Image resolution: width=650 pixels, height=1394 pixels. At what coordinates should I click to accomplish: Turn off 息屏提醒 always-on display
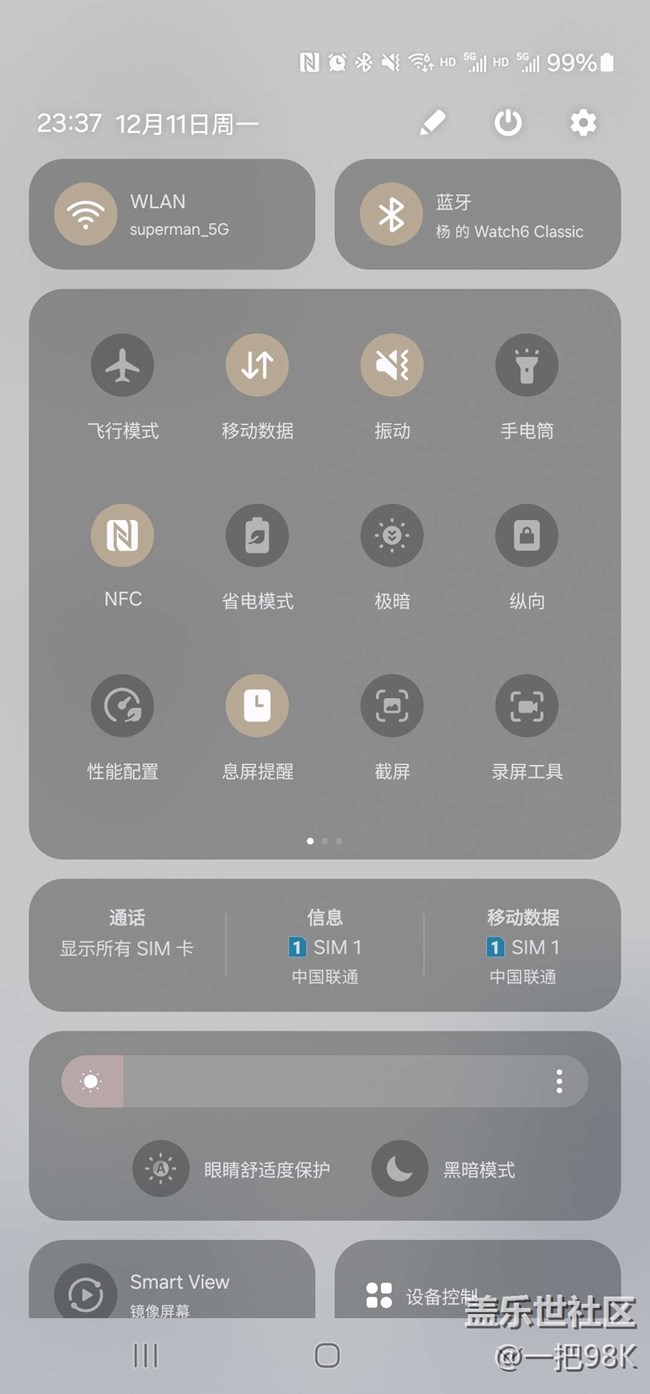tap(257, 706)
